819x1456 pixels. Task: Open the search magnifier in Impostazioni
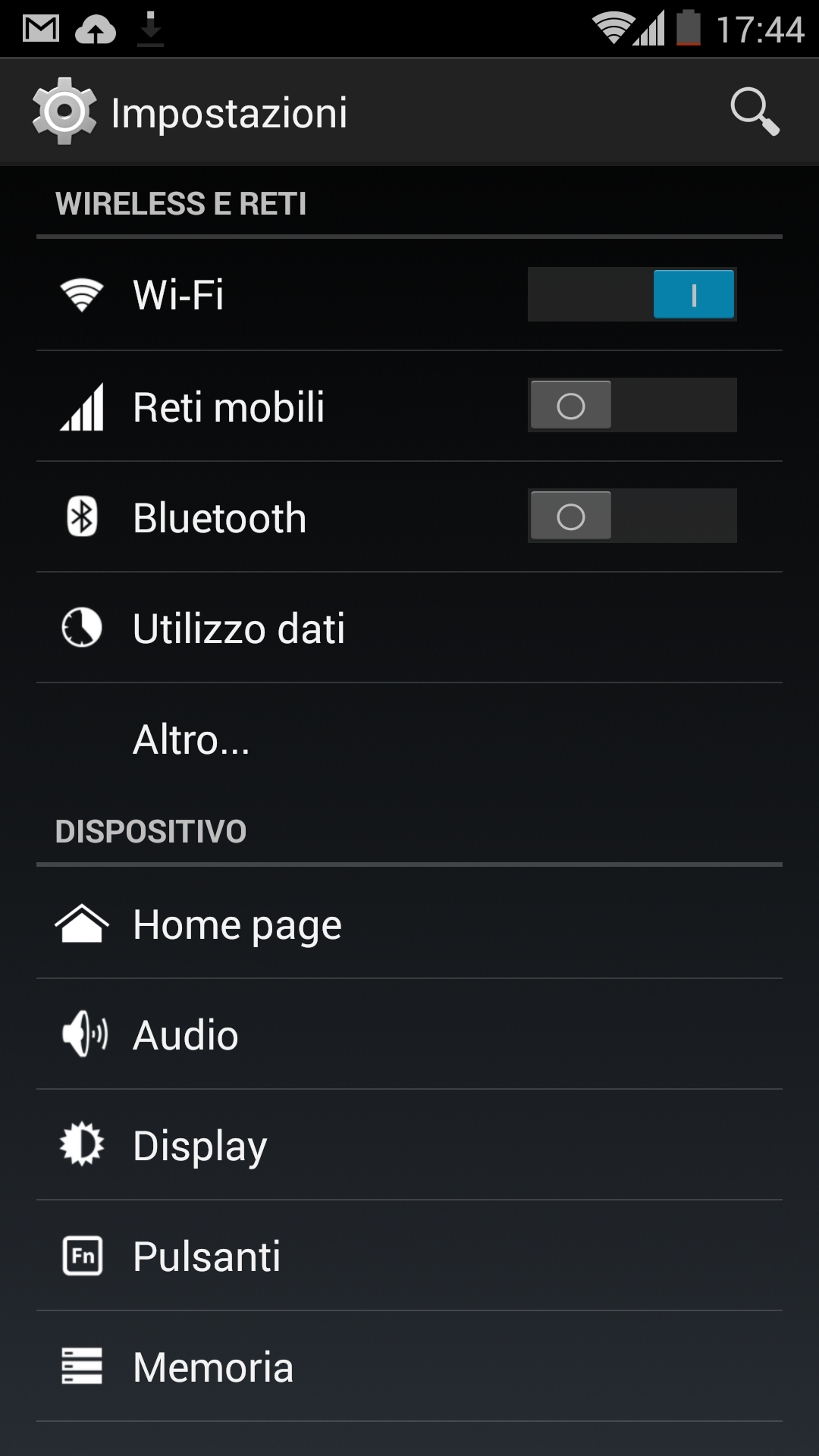tap(755, 112)
